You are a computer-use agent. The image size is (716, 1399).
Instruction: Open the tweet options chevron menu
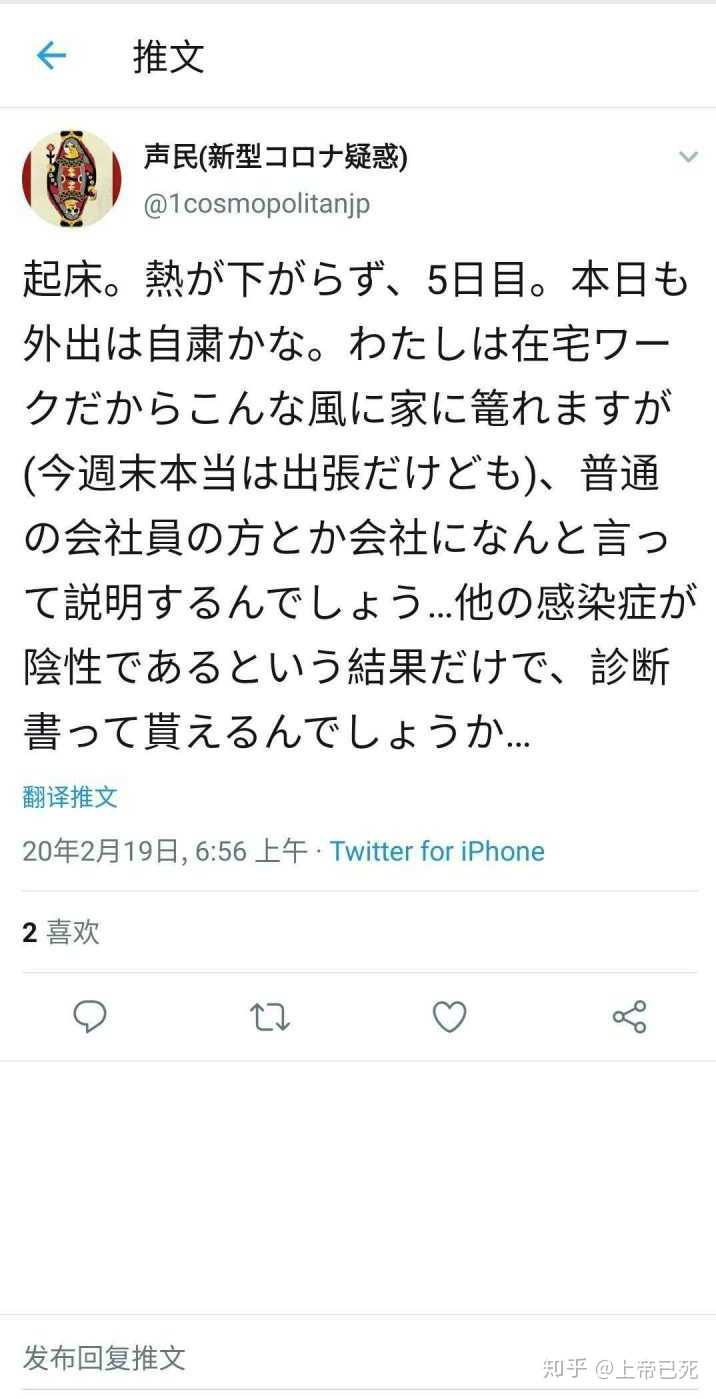688,157
